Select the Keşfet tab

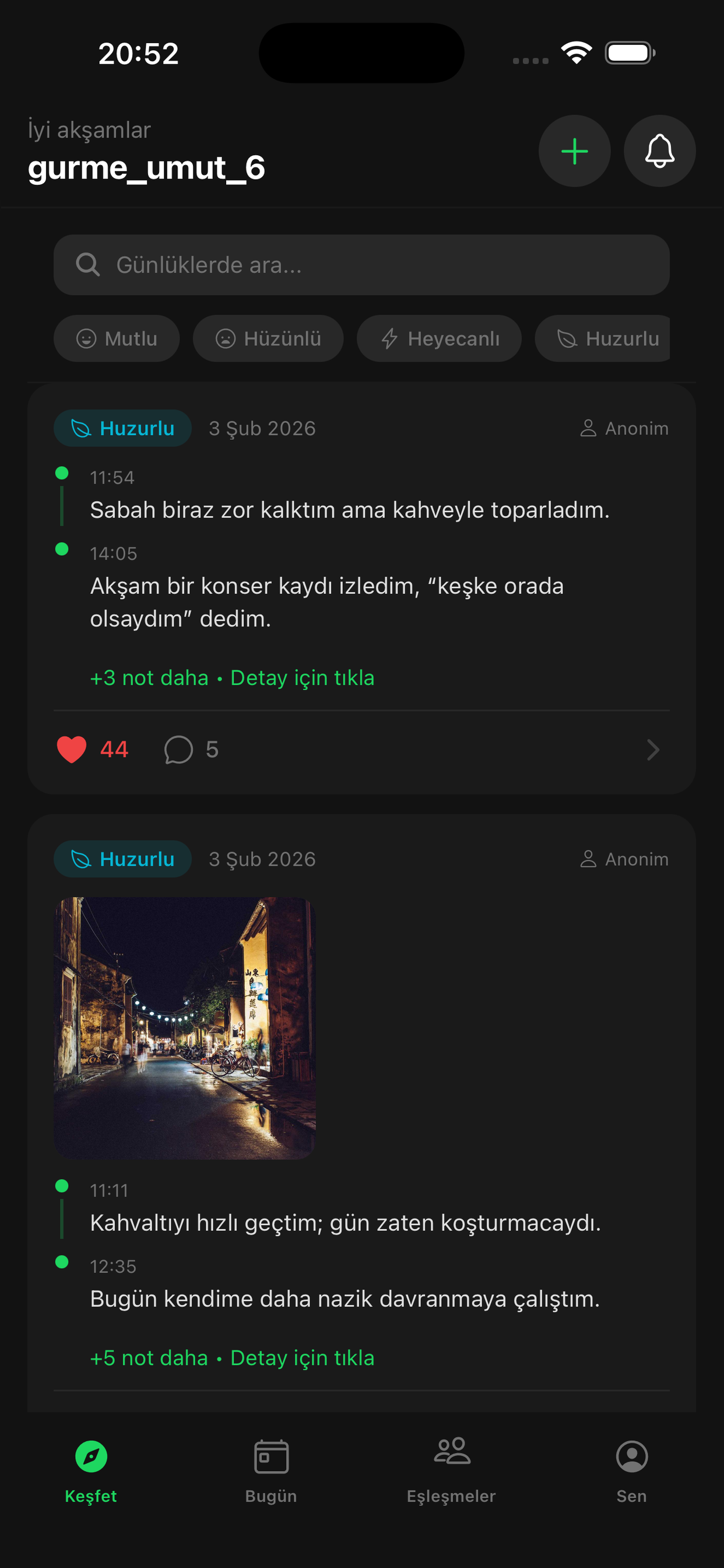(x=91, y=1470)
